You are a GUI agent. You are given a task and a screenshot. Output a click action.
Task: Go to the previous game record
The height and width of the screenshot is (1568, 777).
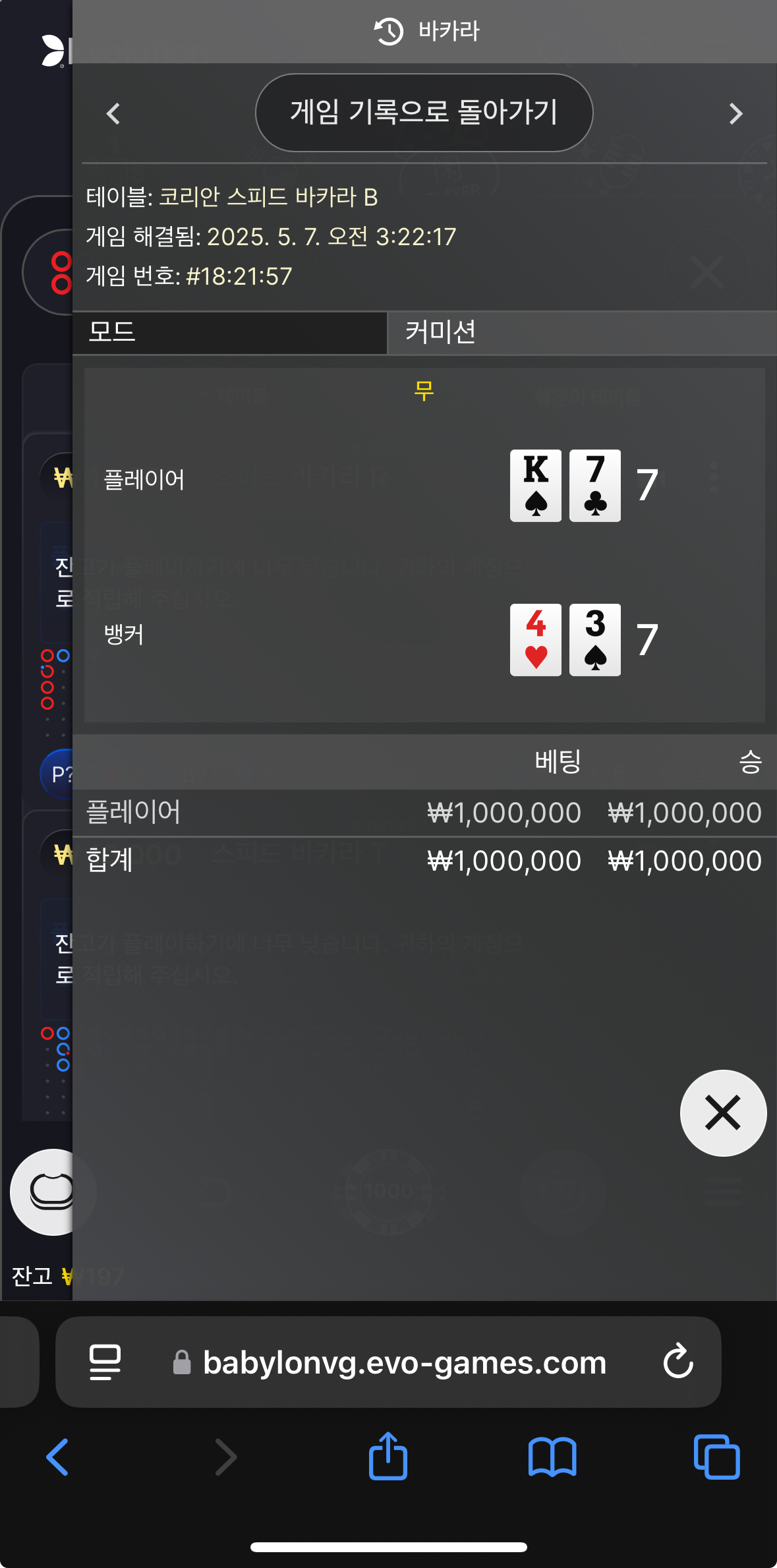pyautogui.click(x=113, y=114)
